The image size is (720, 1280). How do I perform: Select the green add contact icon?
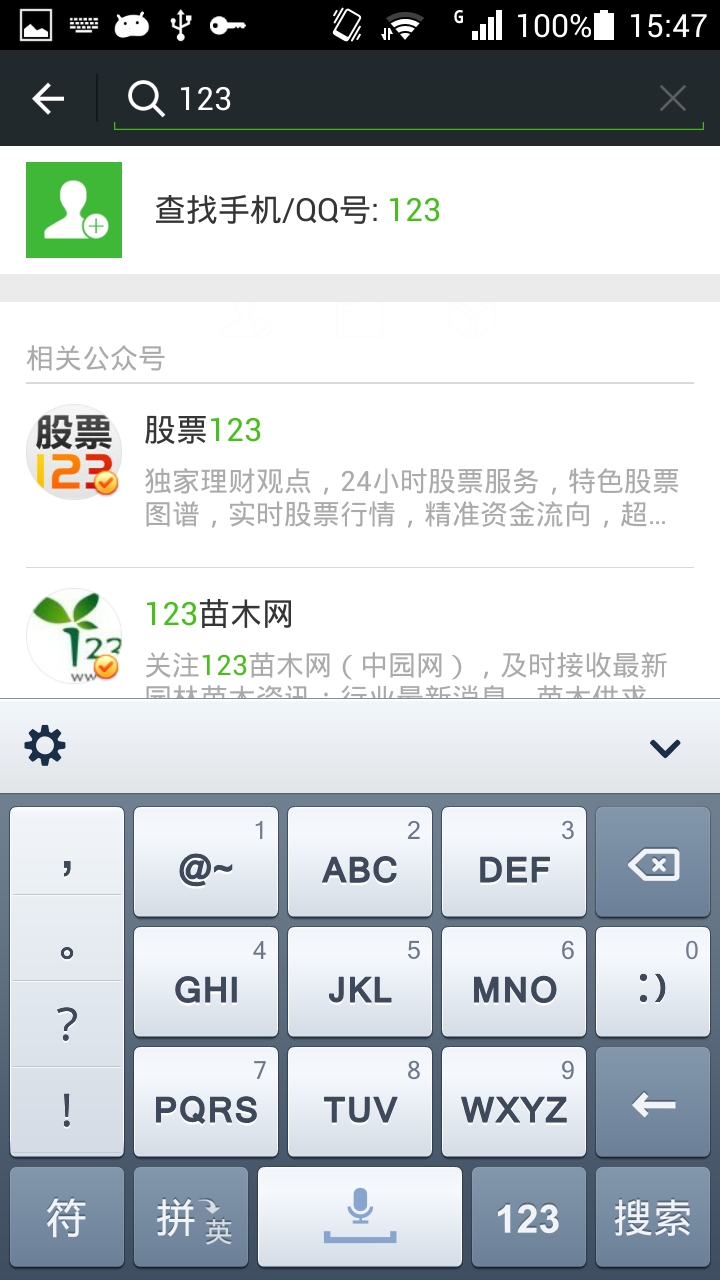tap(73, 210)
